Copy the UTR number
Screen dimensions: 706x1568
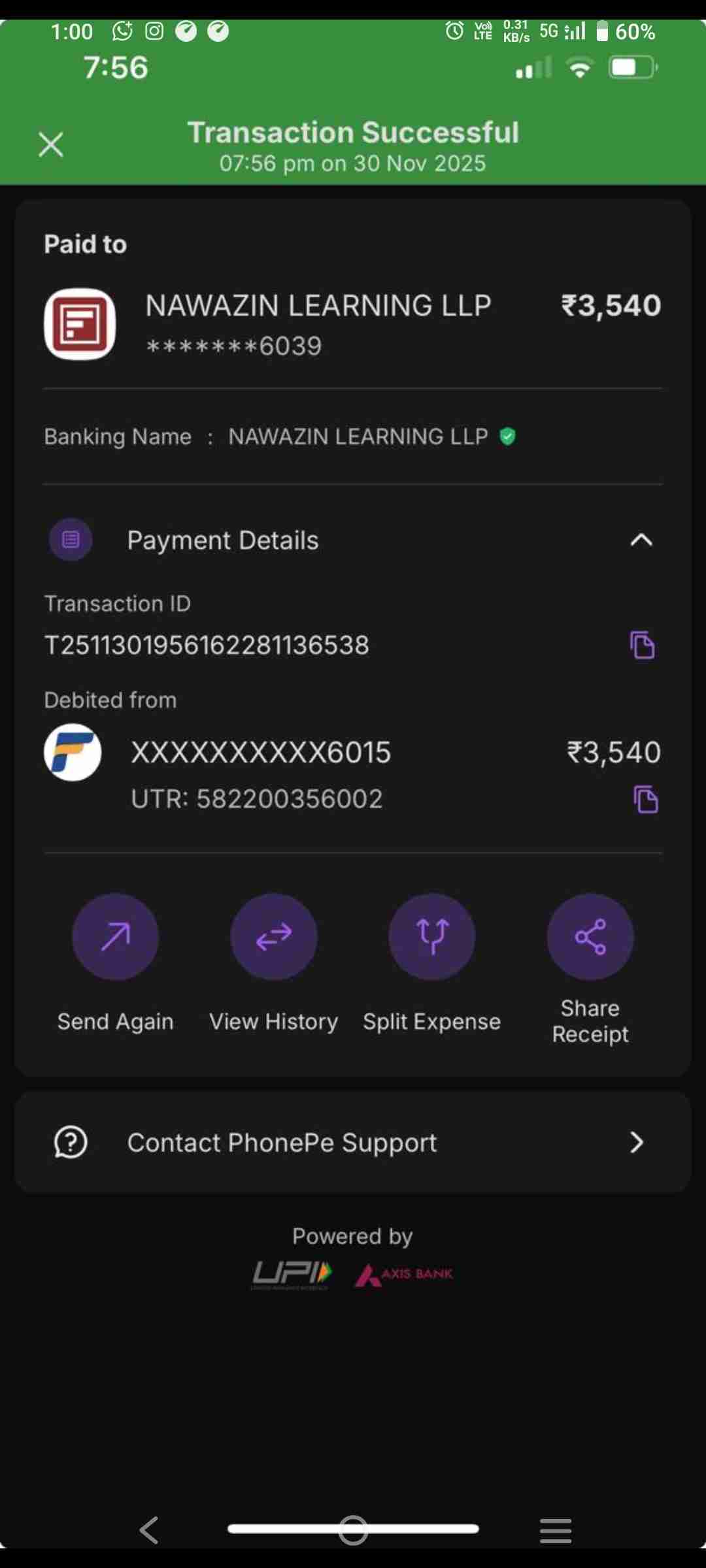click(x=646, y=799)
